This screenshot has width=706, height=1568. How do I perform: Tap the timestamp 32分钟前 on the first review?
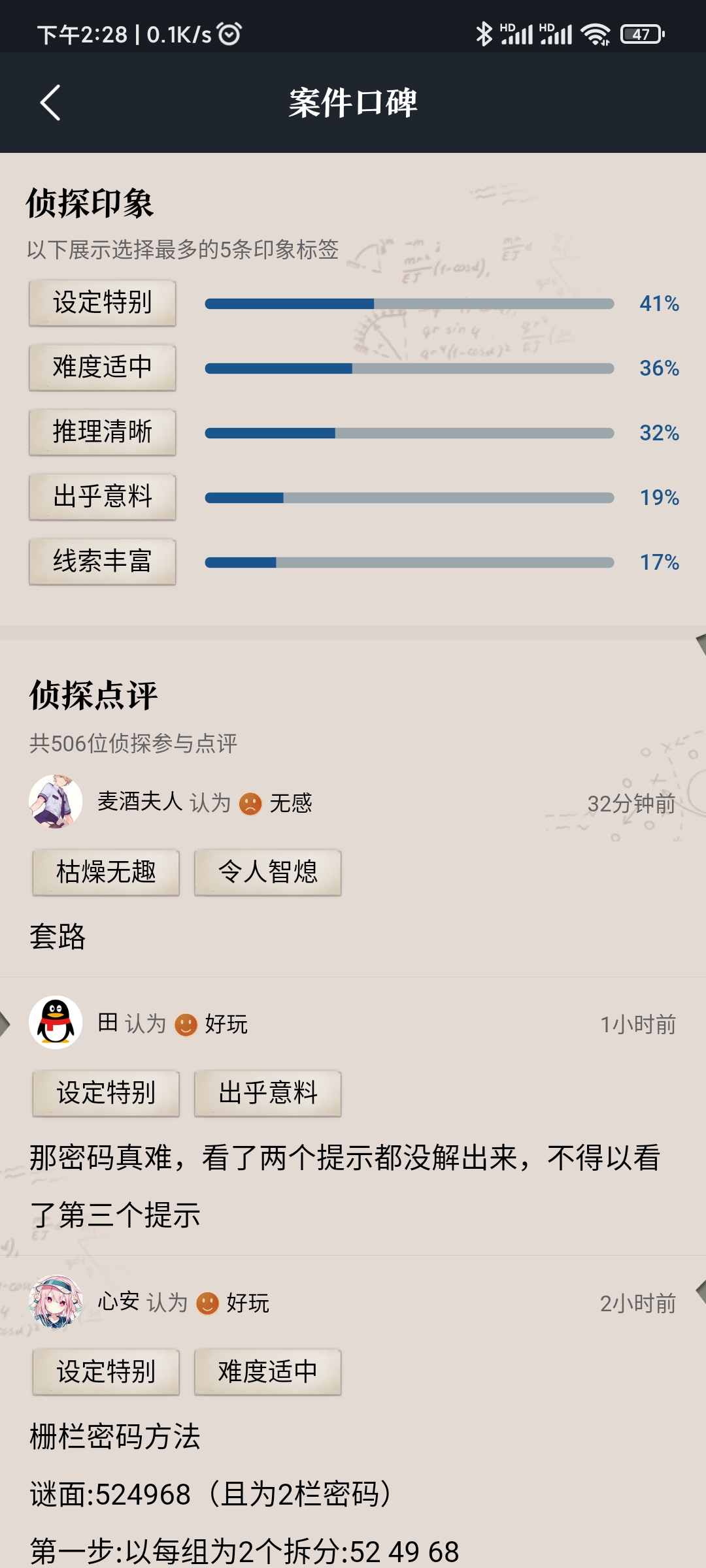(x=630, y=805)
